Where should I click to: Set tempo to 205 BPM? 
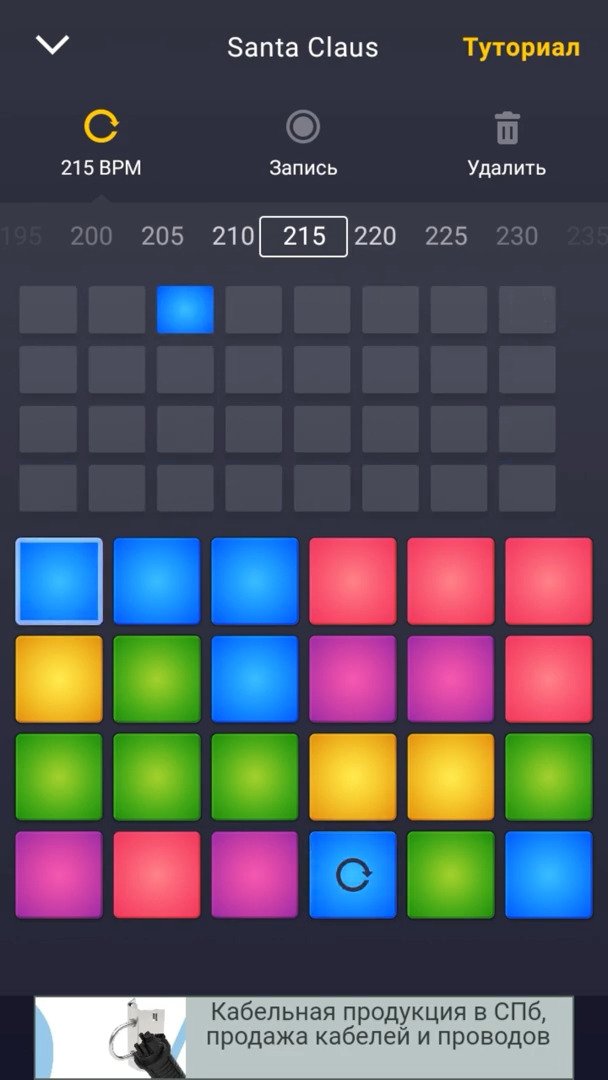pos(162,236)
